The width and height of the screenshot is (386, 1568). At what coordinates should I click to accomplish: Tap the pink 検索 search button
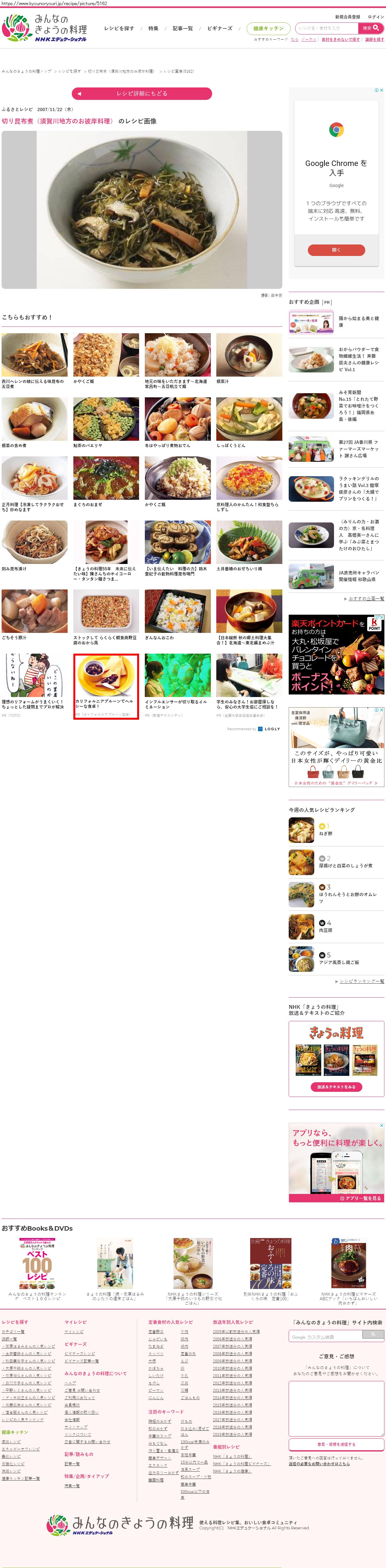371,28
